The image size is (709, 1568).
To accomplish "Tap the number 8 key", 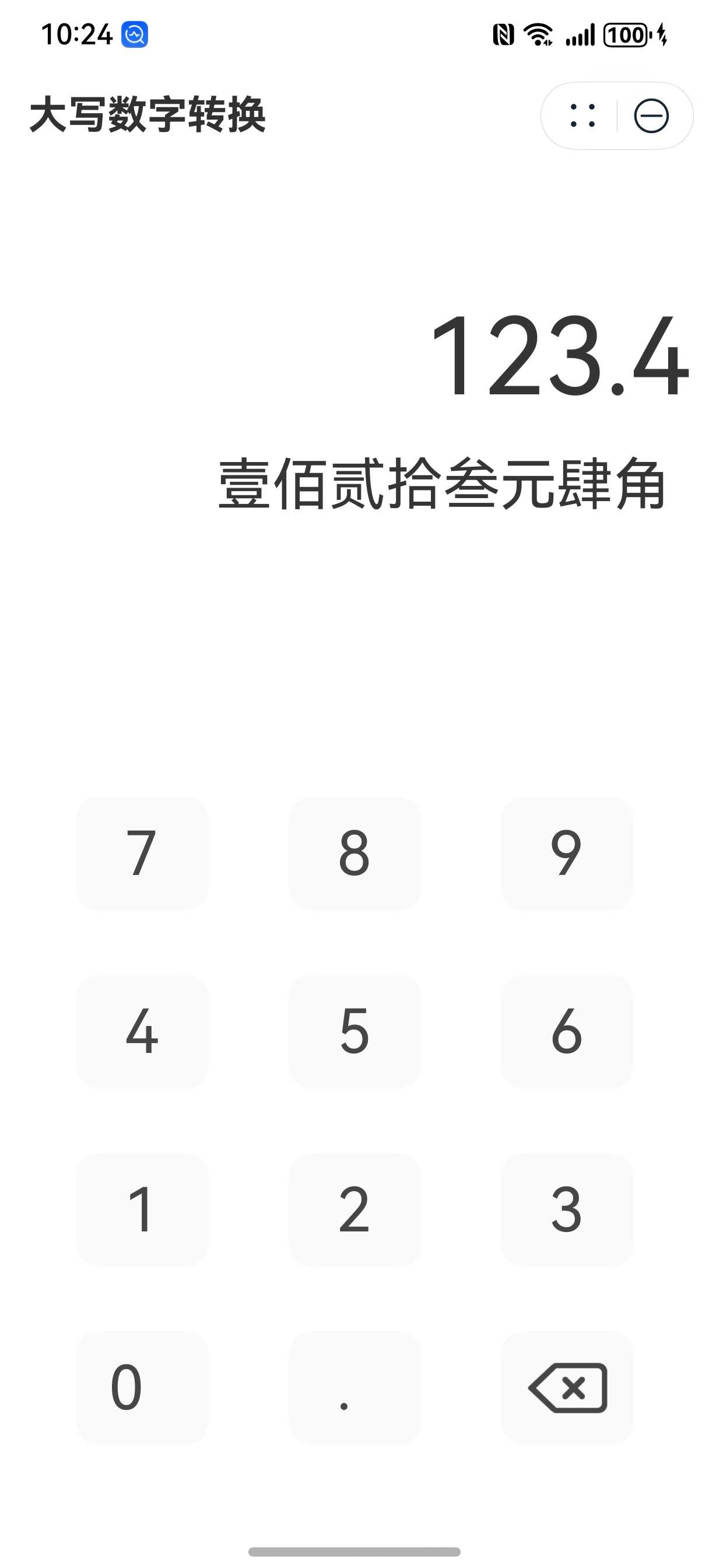I will coord(354,853).
